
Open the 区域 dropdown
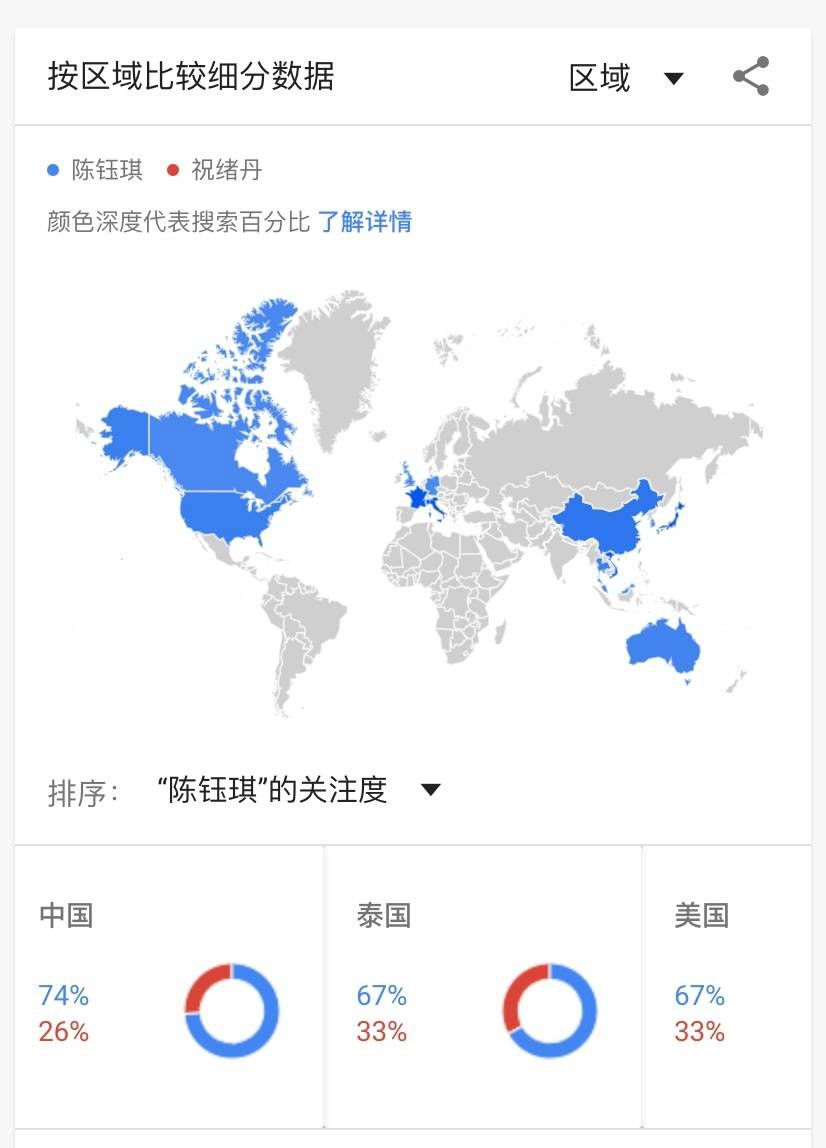coord(627,78)
